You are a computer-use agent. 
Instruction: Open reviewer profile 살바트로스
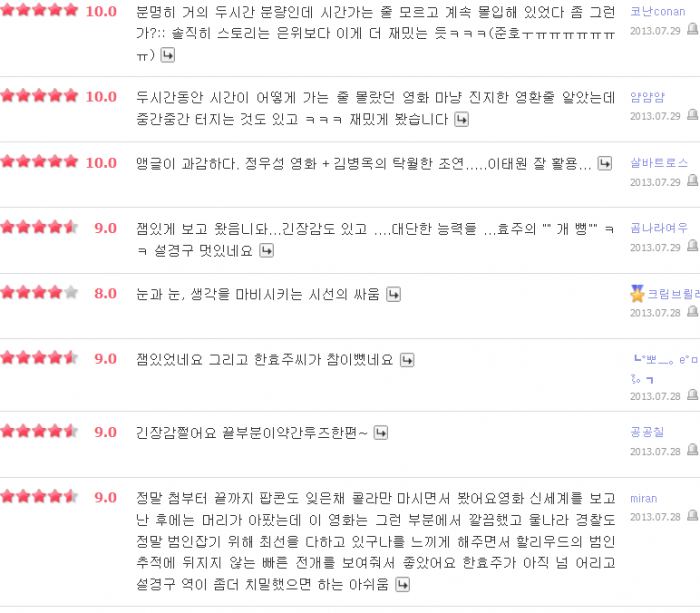click(659, 163)
